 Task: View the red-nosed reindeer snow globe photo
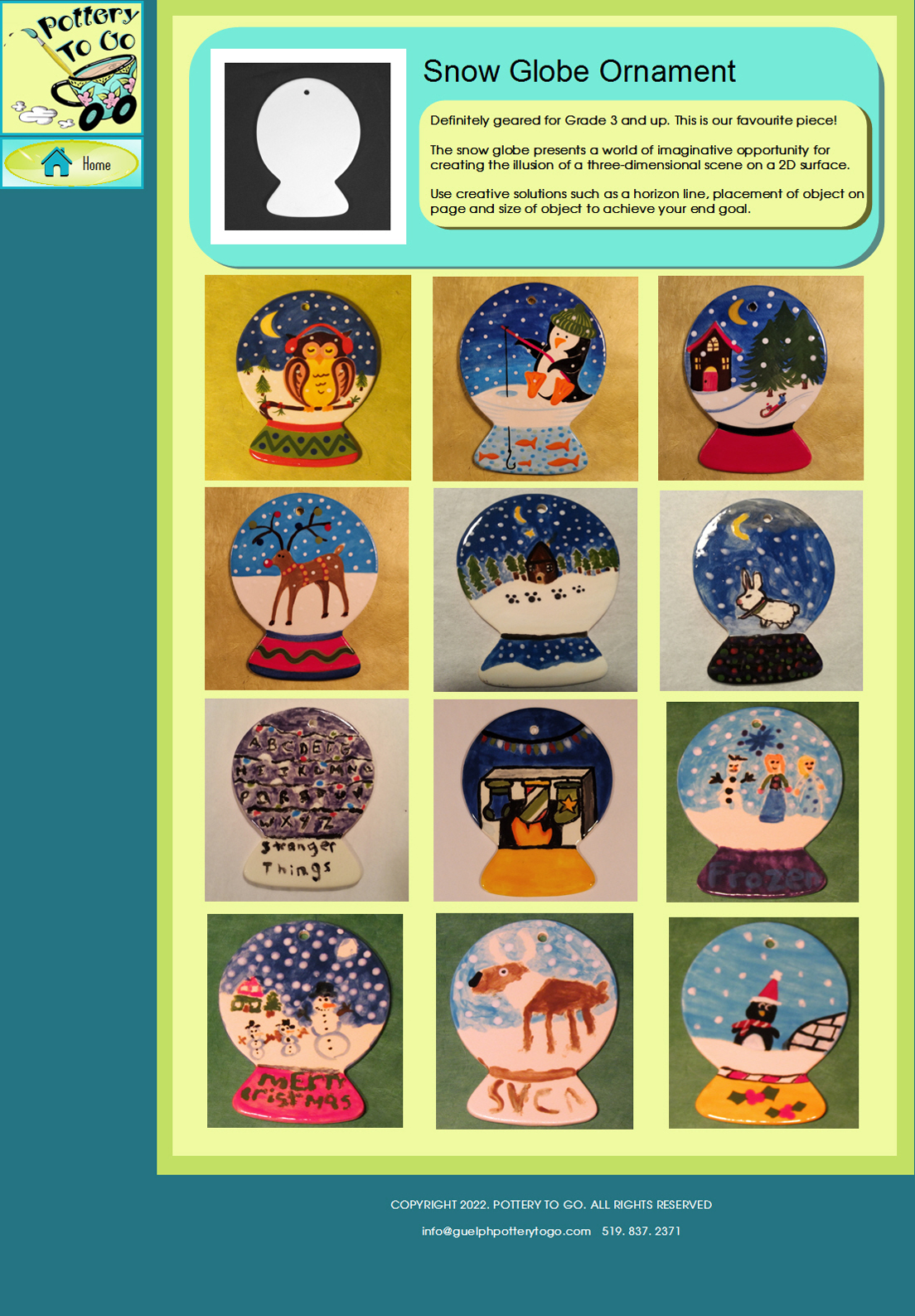coord(307,588)
